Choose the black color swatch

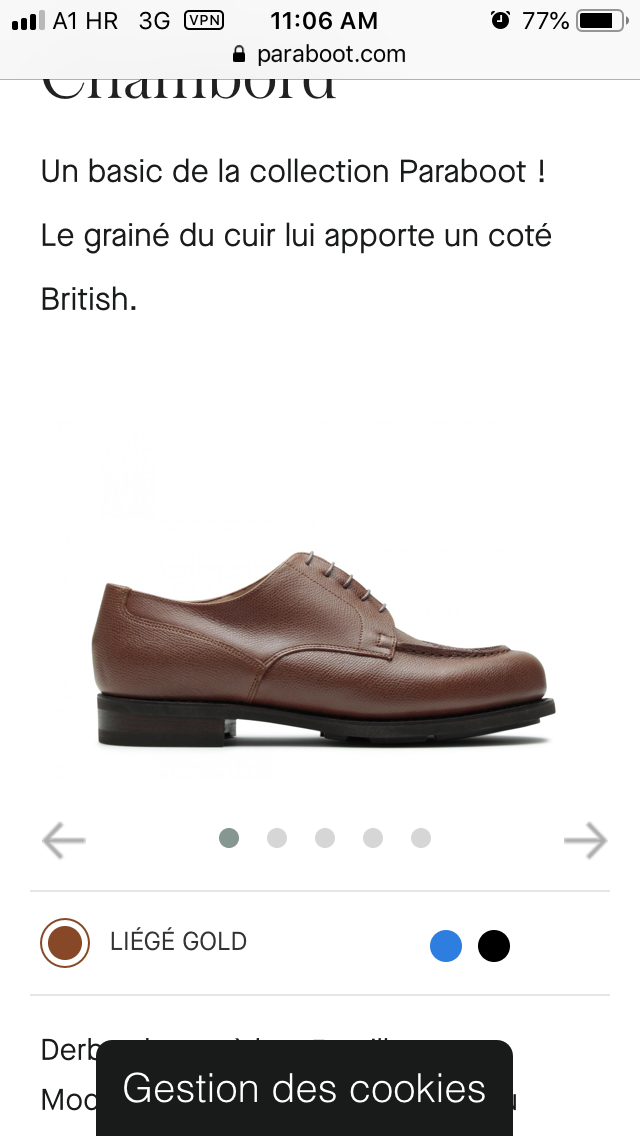tap(494, 945)
